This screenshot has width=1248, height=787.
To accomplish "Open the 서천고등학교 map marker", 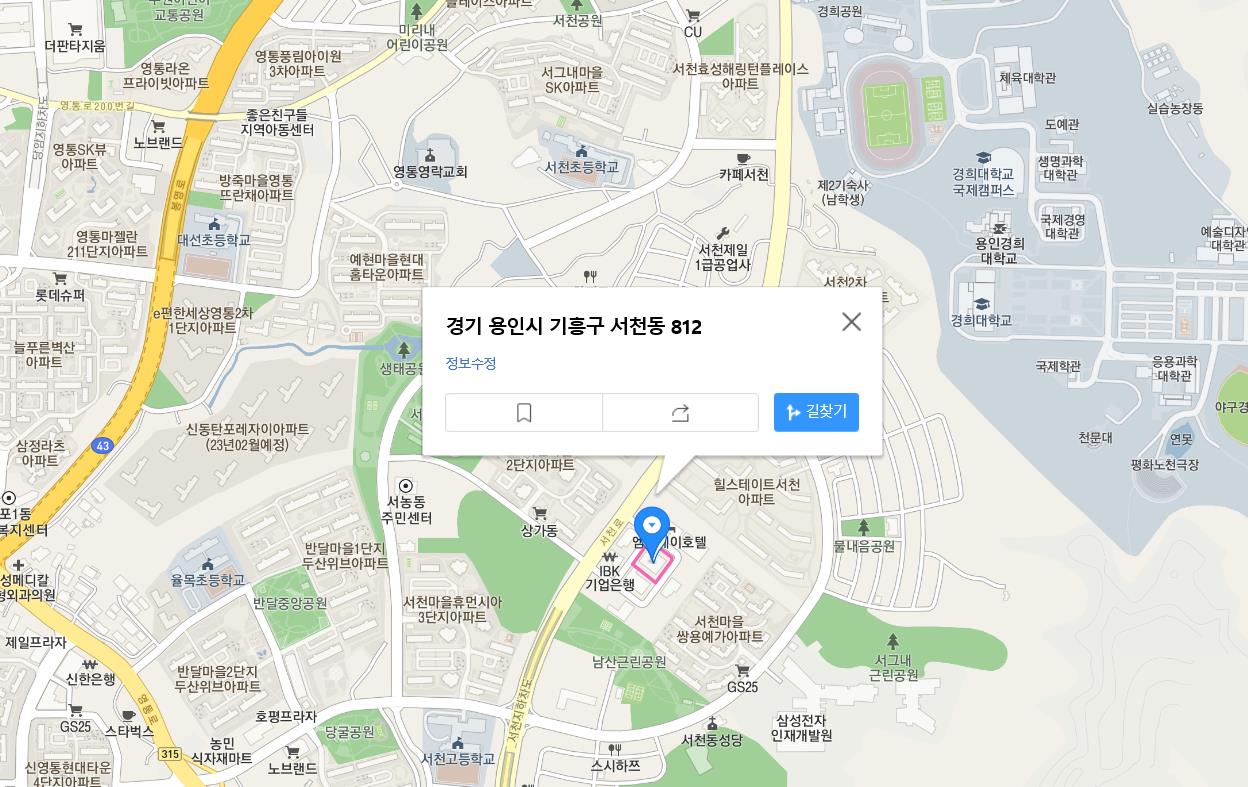I will tap(458, 743).
